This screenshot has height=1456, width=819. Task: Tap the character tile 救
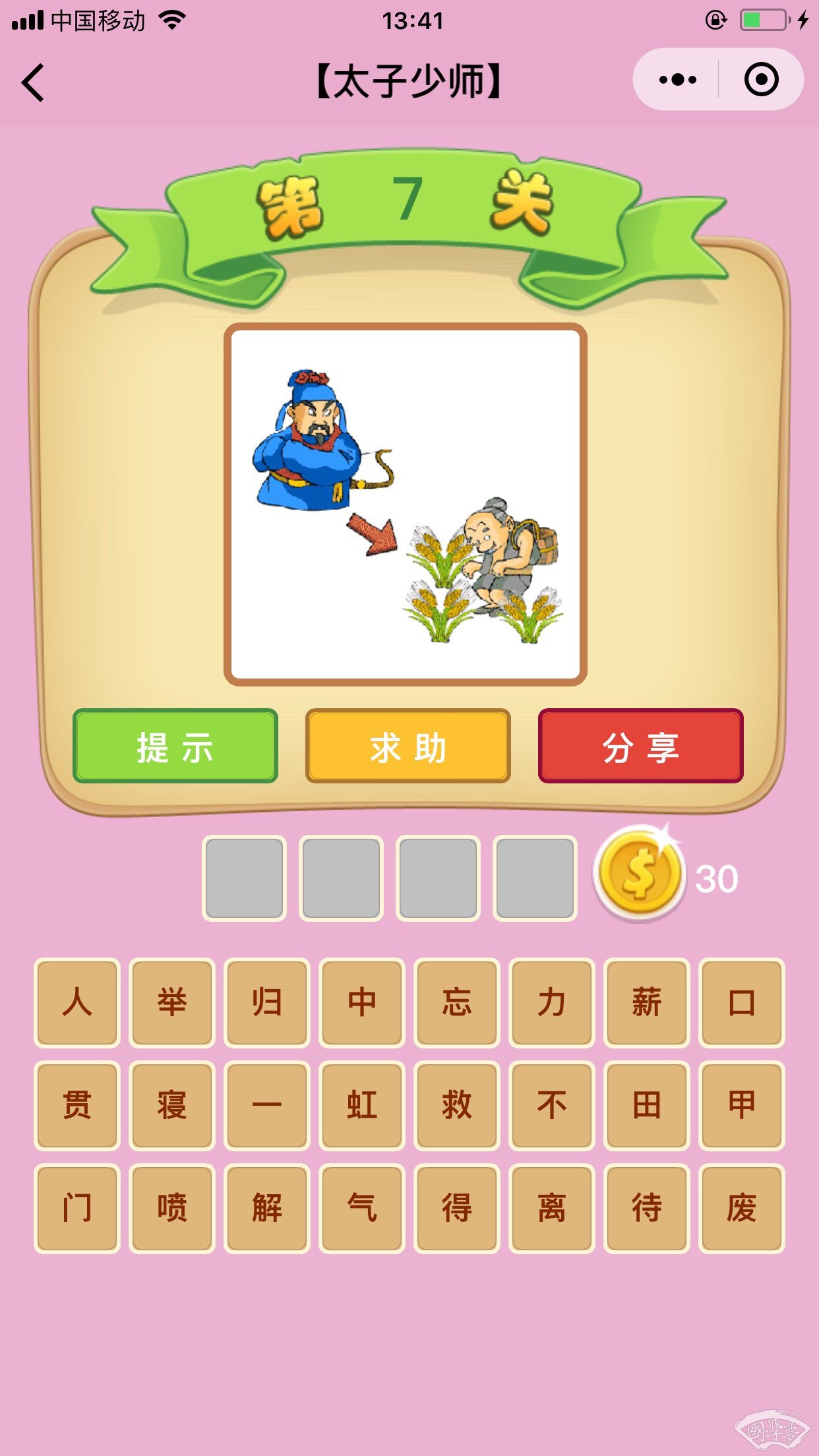(457, 1105)
